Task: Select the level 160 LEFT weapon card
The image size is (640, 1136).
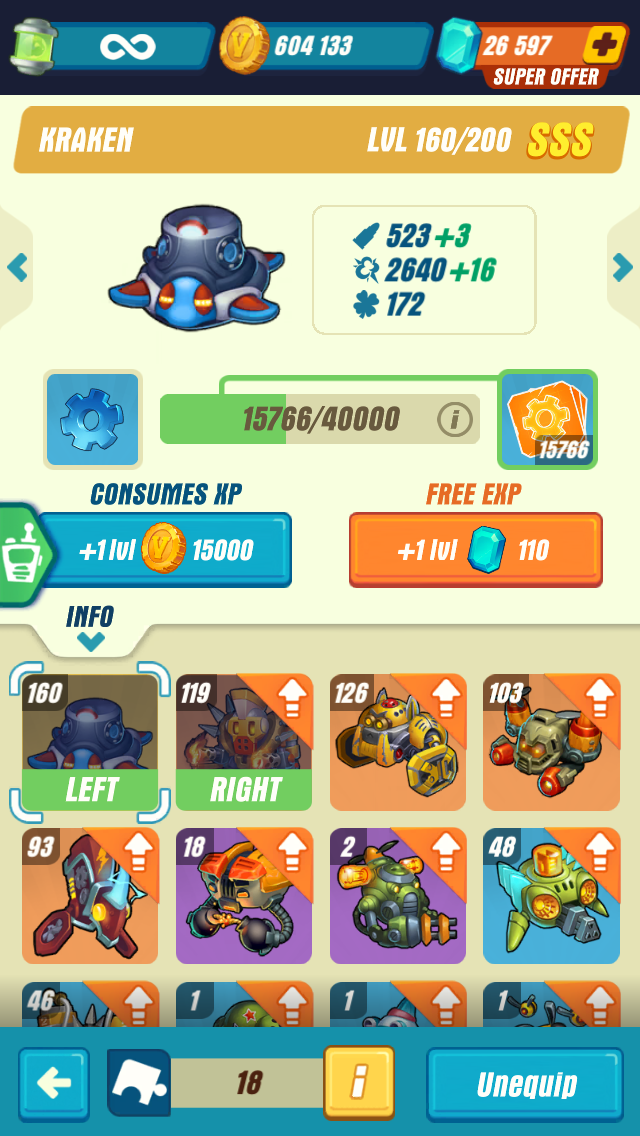Action: (90, 742)
